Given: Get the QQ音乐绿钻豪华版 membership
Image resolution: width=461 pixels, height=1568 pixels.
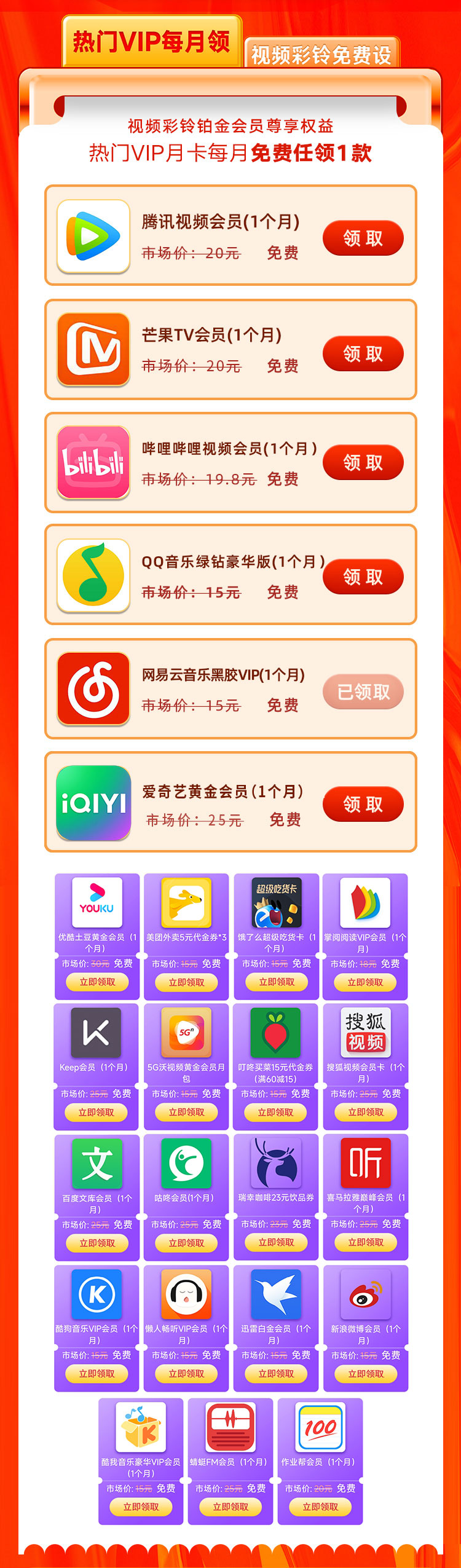Looking at the screenshot, I should tap(363, 577).
